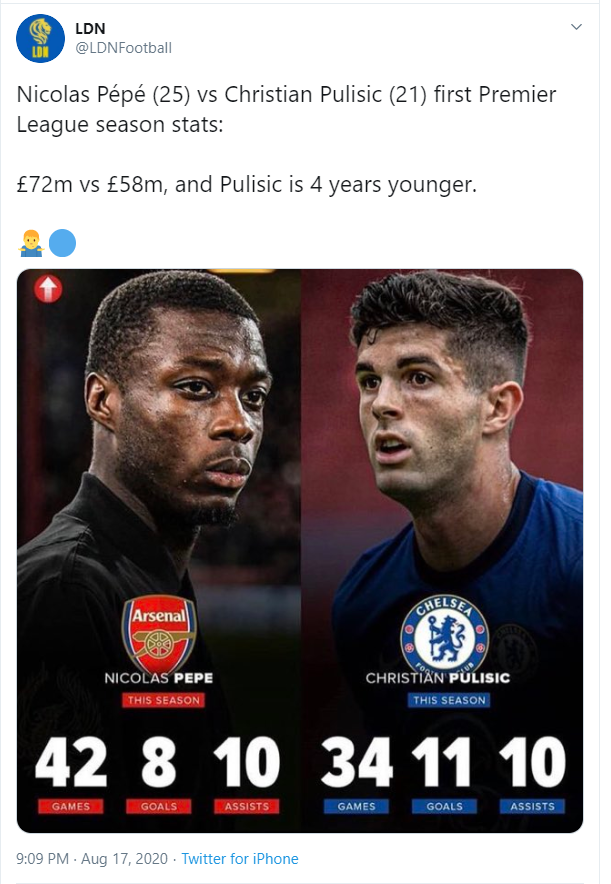The image size is (611, 884).
Task: Open the tweet options chevron menu
Action: point(575,28)
